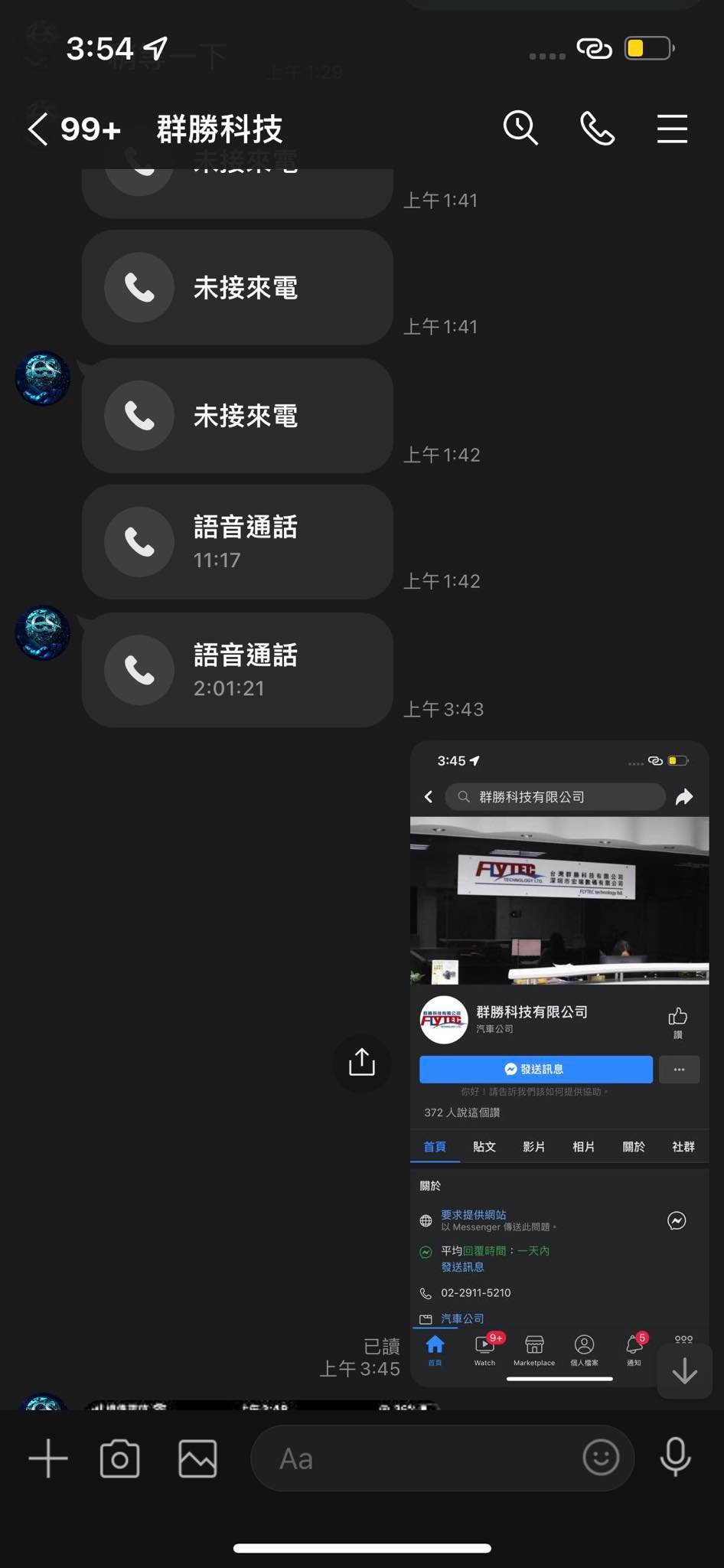Start a call with 群勝科技
Viewport: 724px width, 1568px height.
pyautogui.click(x=597, y=128)
